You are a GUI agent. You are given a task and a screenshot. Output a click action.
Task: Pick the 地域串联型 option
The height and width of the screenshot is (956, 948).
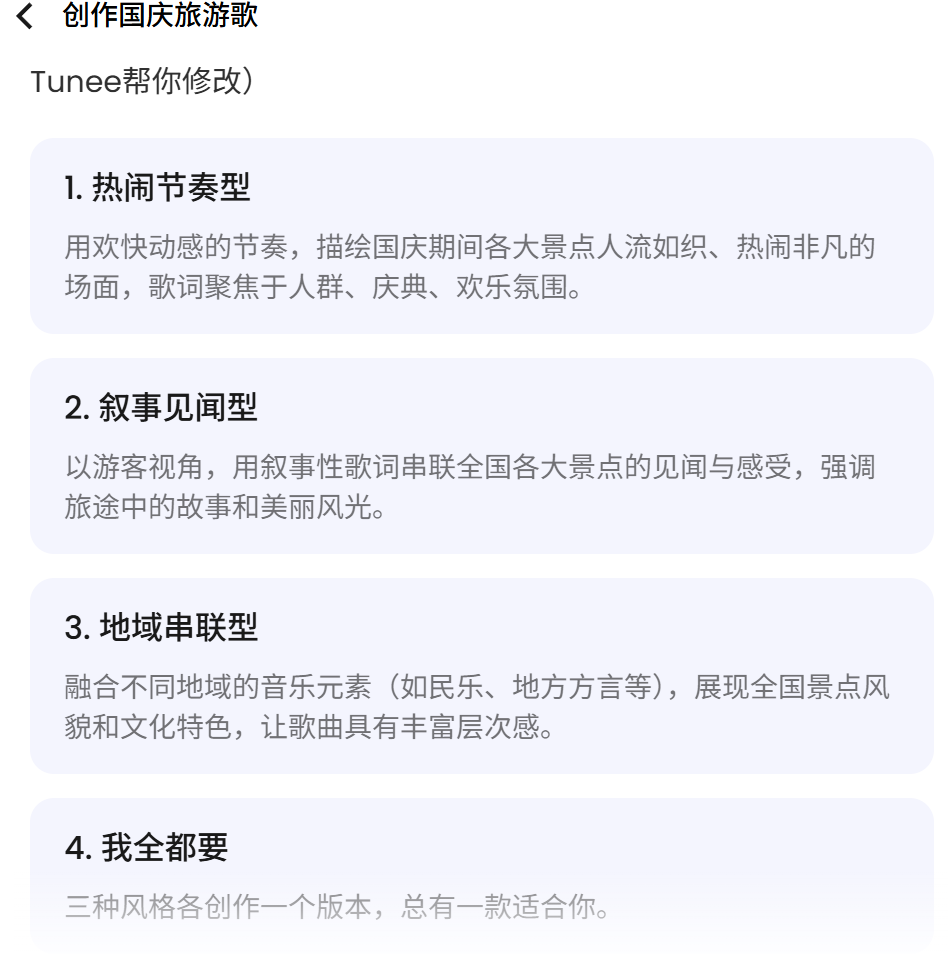click(481, 676)
